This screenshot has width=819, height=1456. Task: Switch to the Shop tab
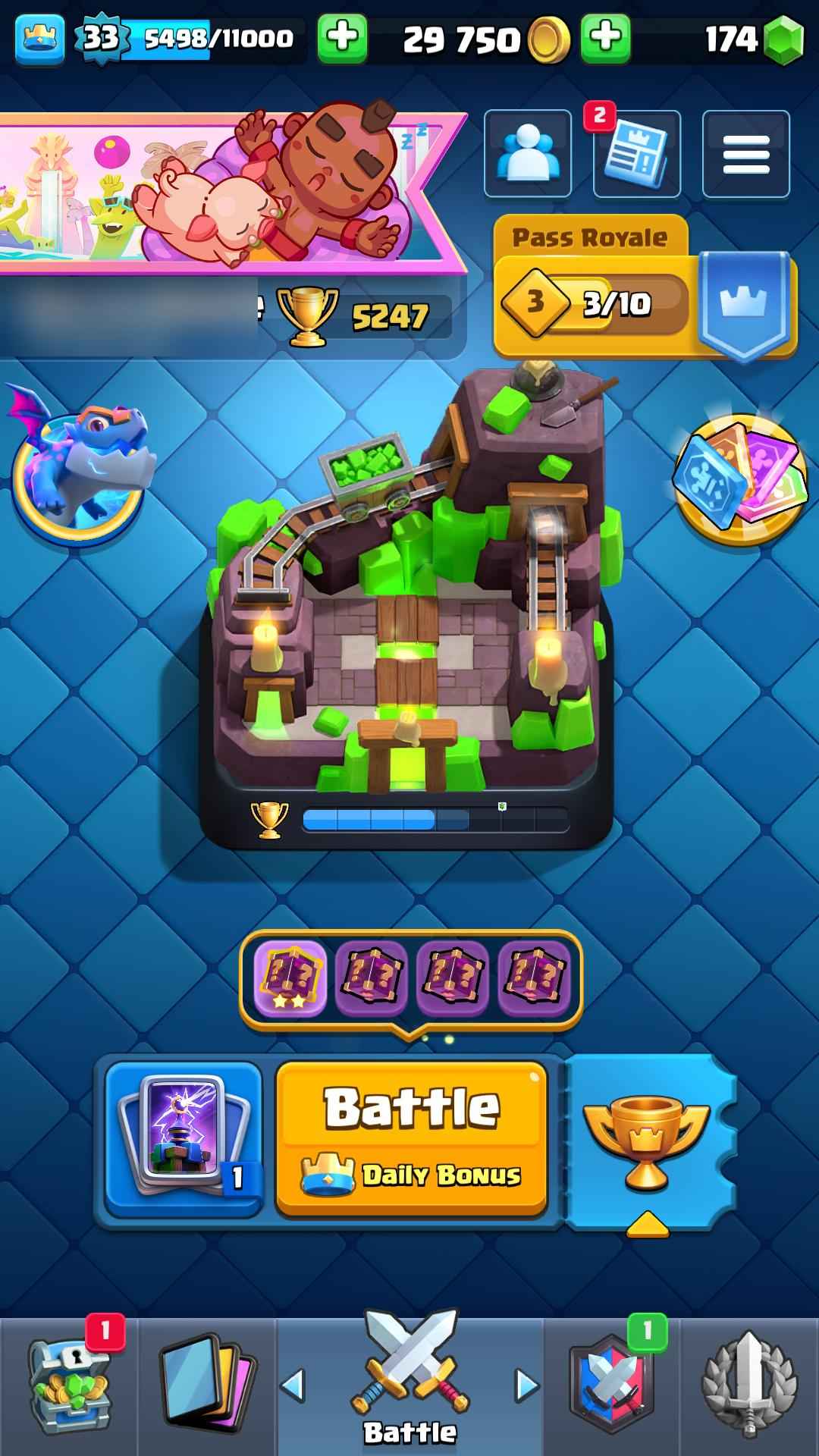(x=70, y=1388)
